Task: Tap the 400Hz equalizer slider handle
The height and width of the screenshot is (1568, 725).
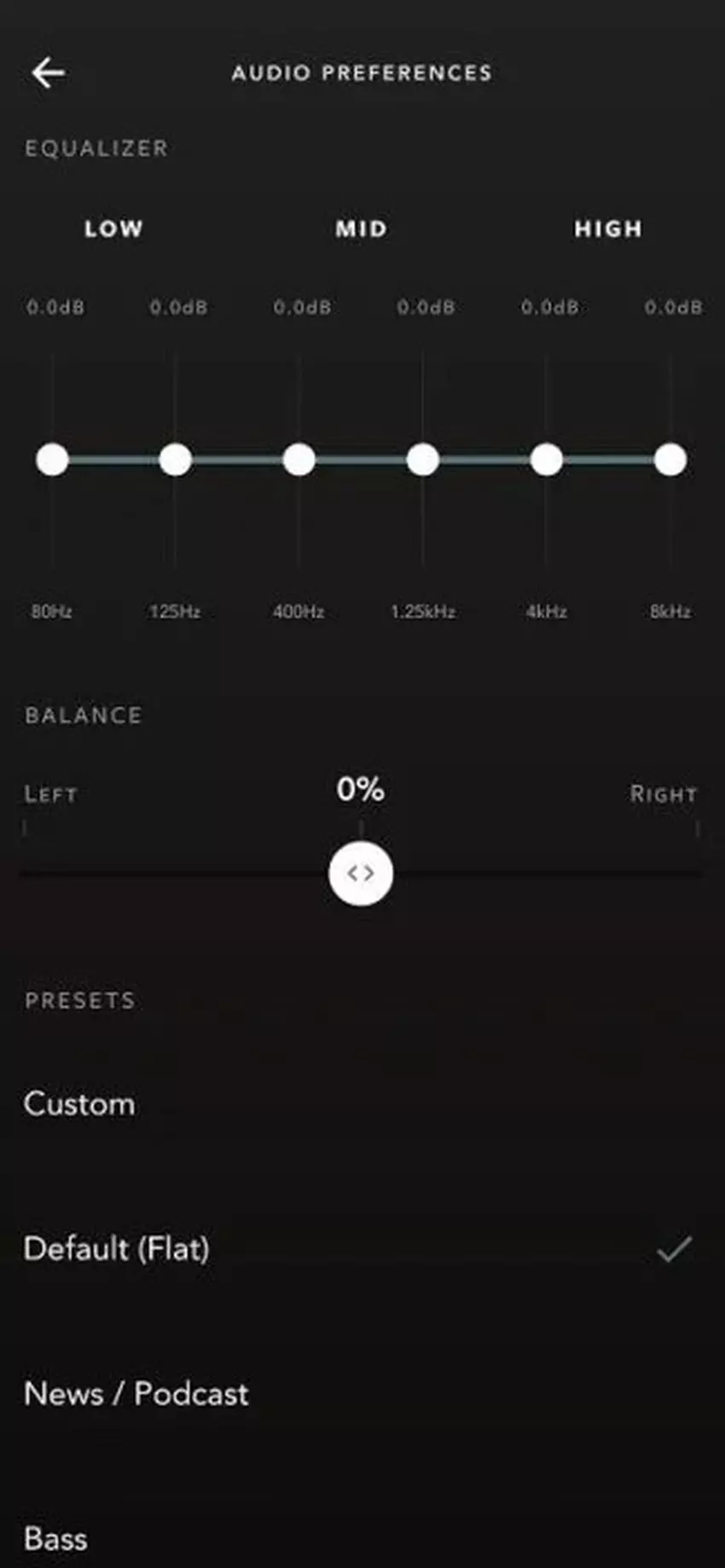Action: (299, 460)
